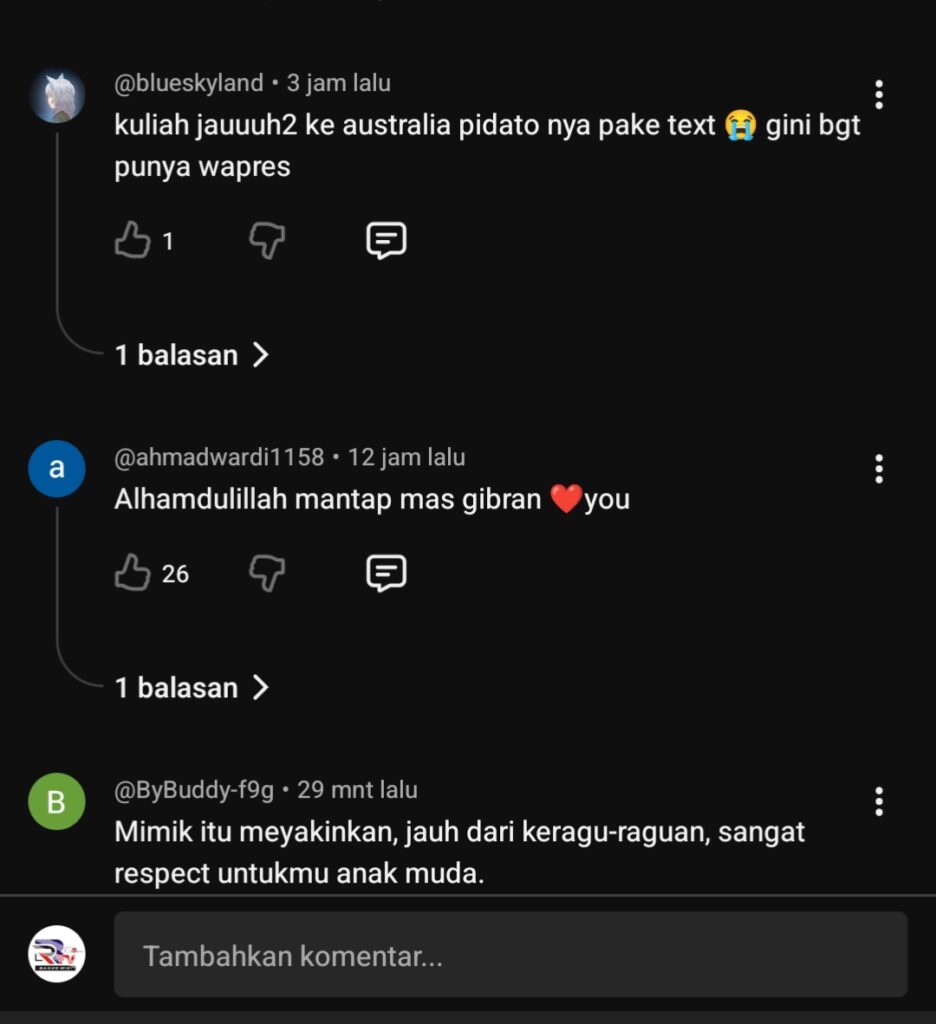Image resolution: width=936 pixels, height=1024 pixels.
Task: Reply to @ahmadwardi1158's comment
Action: click(386, 573)
